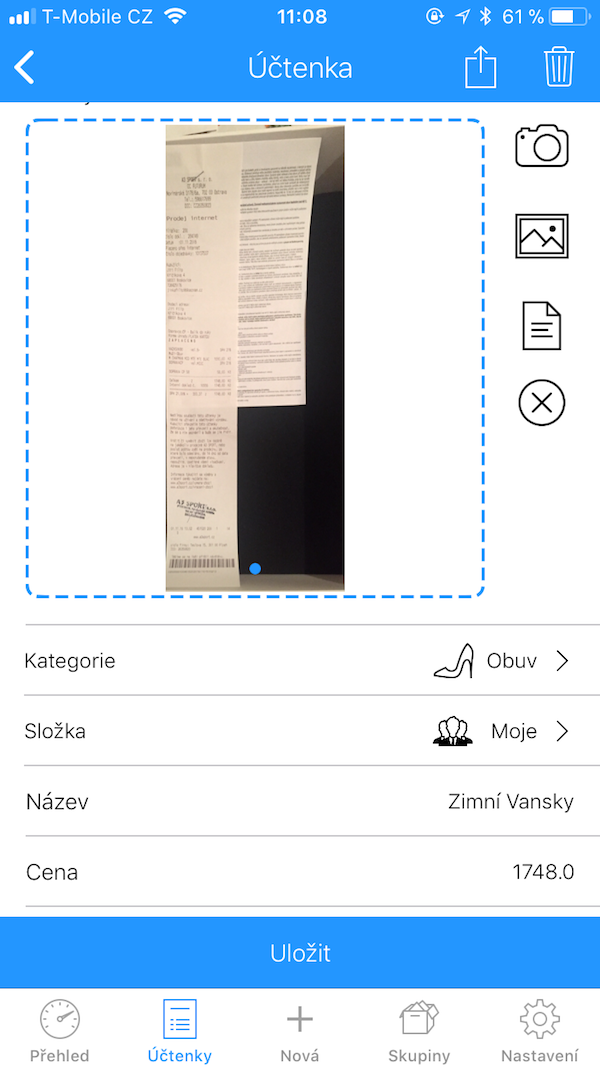Share this receipt
Screen dimensions: 600x1067
click(x=480, y=68)
